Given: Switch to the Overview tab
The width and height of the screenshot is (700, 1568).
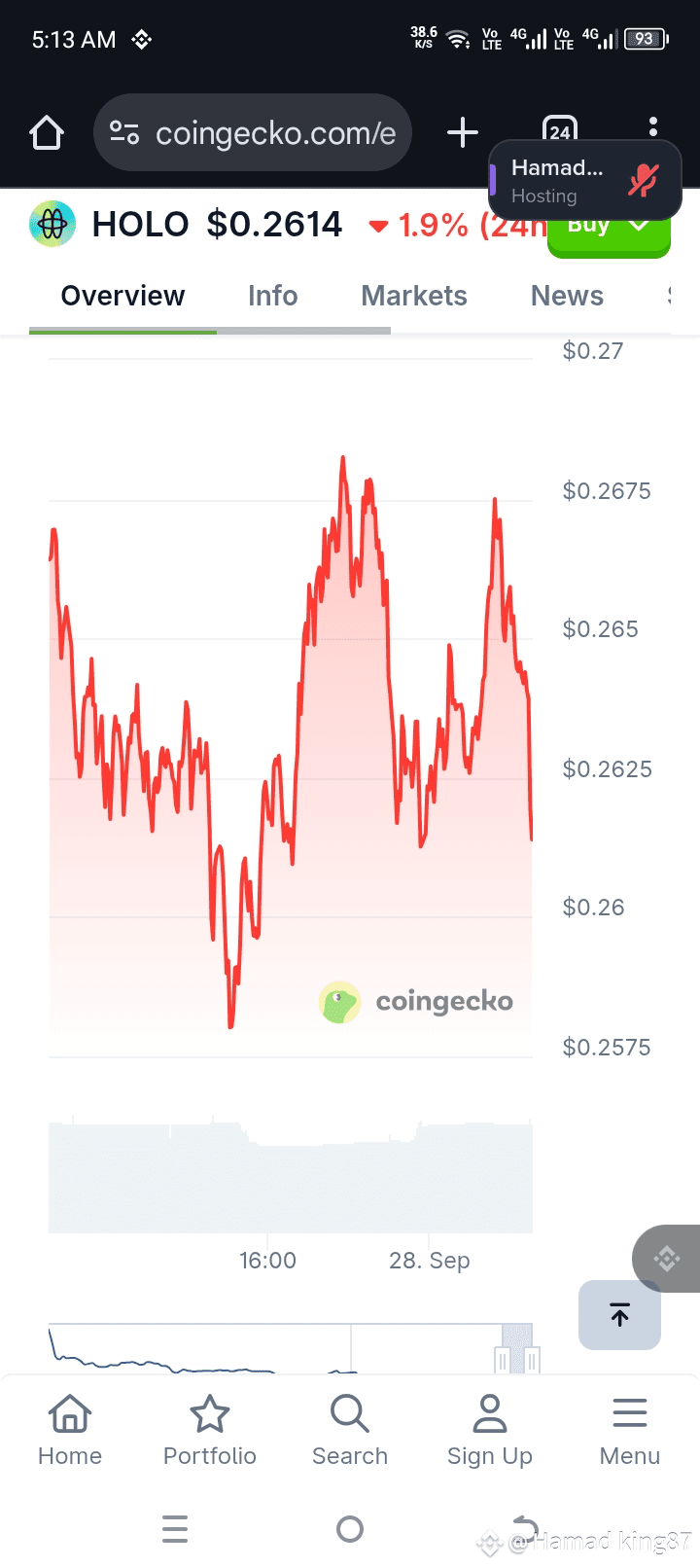Looking at the screenshot, I should pos(122,296).
